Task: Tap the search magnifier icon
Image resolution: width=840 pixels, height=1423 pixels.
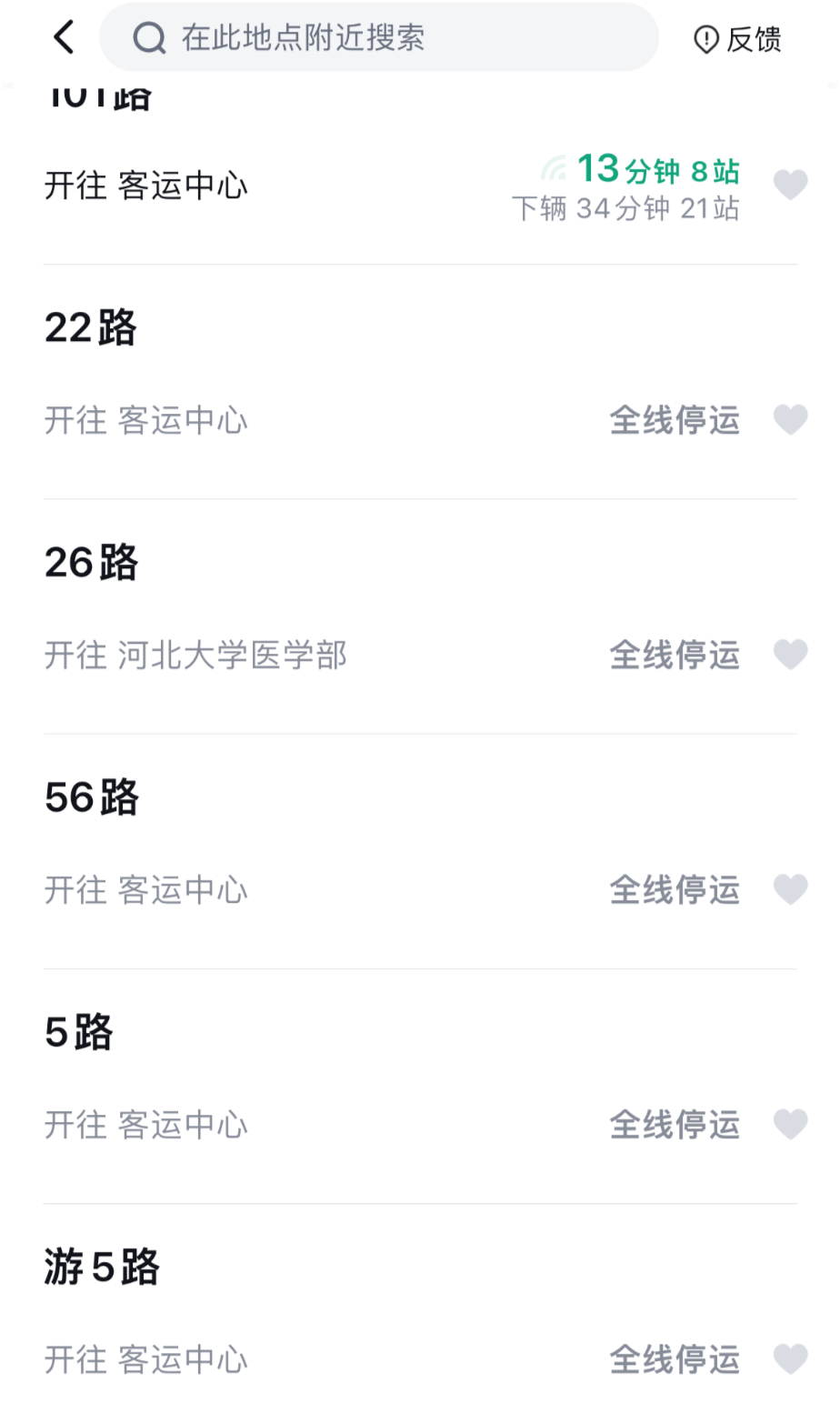Action: tap(148, 37)
